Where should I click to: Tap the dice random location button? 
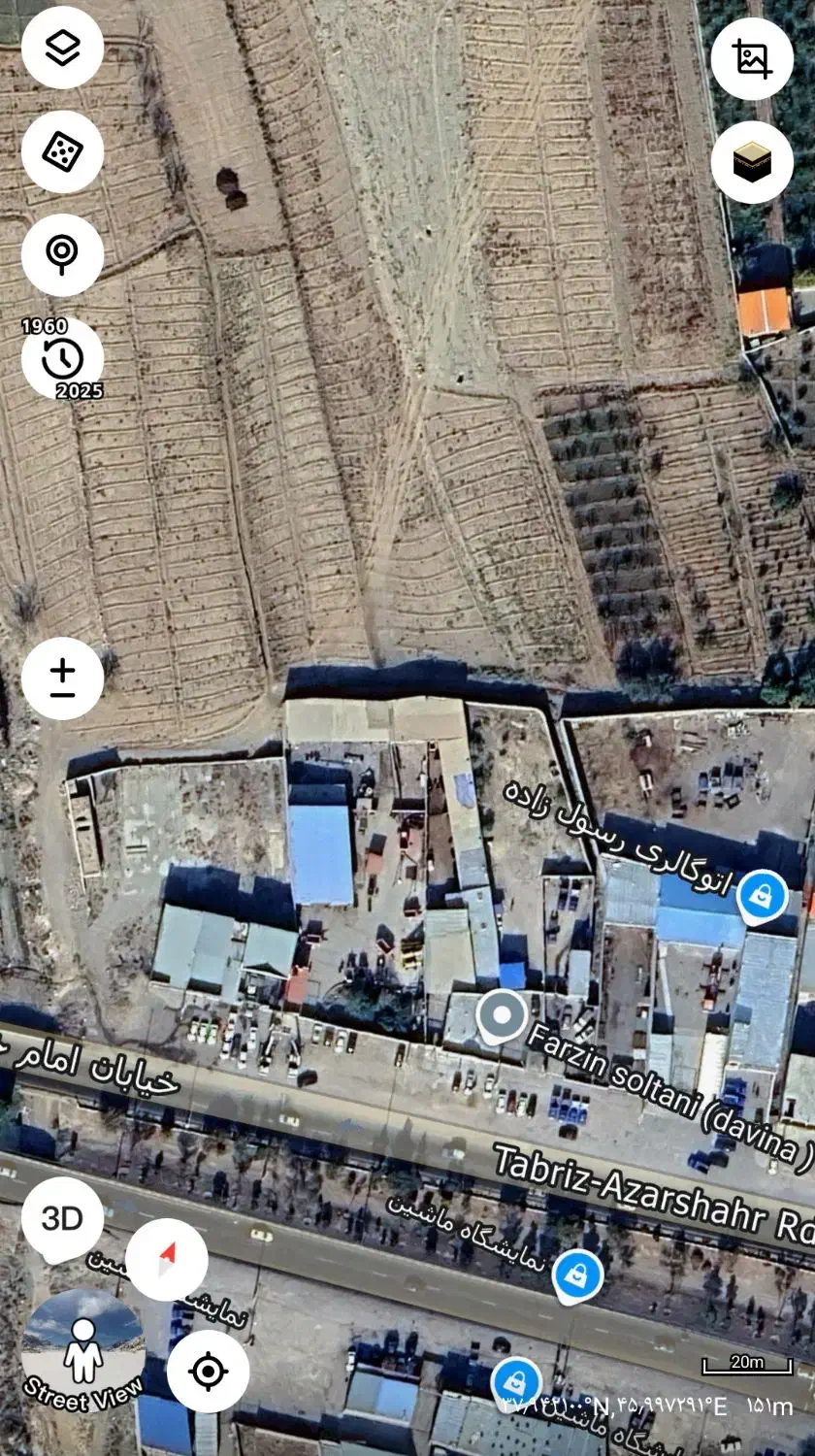[x=62, y=151]
